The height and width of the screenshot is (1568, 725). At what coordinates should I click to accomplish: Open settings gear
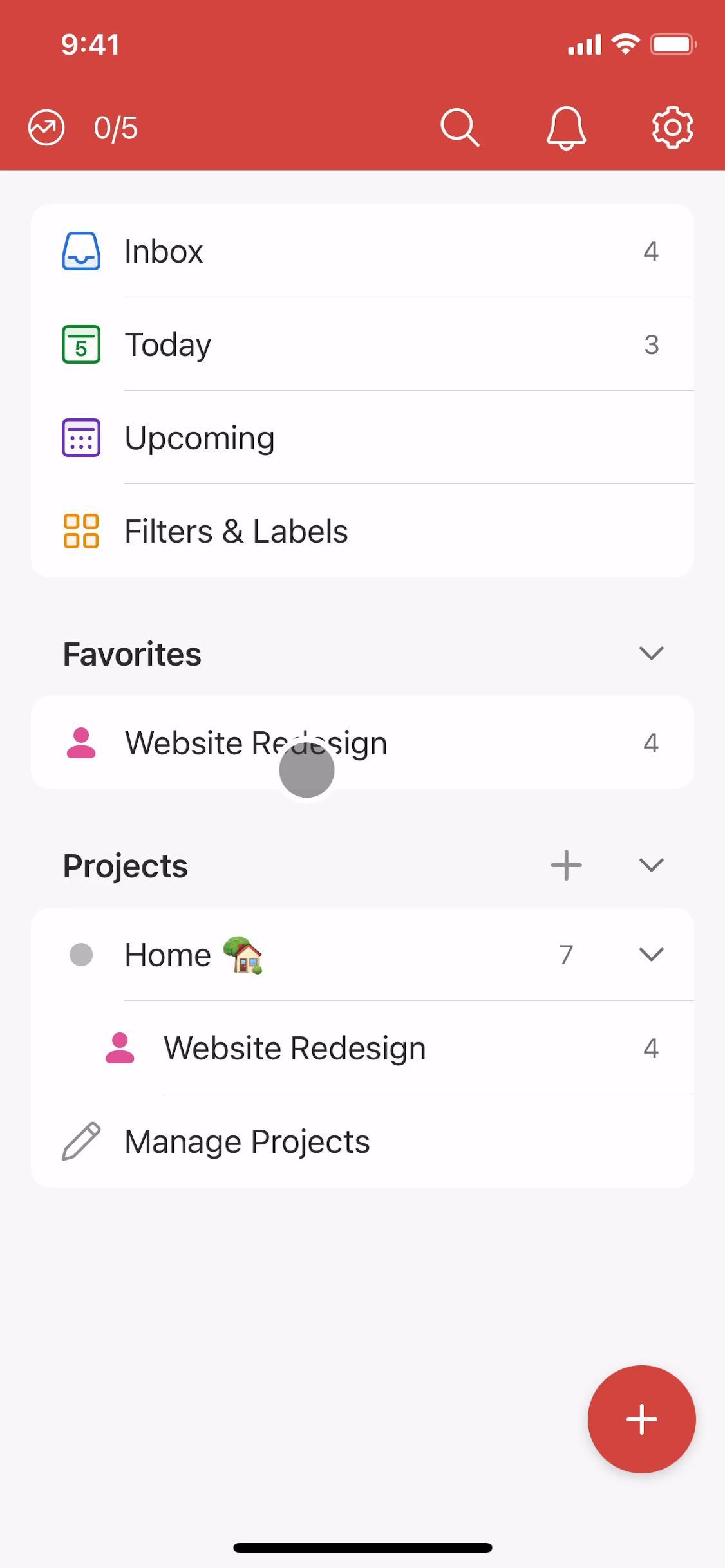(x=672, y=127)
